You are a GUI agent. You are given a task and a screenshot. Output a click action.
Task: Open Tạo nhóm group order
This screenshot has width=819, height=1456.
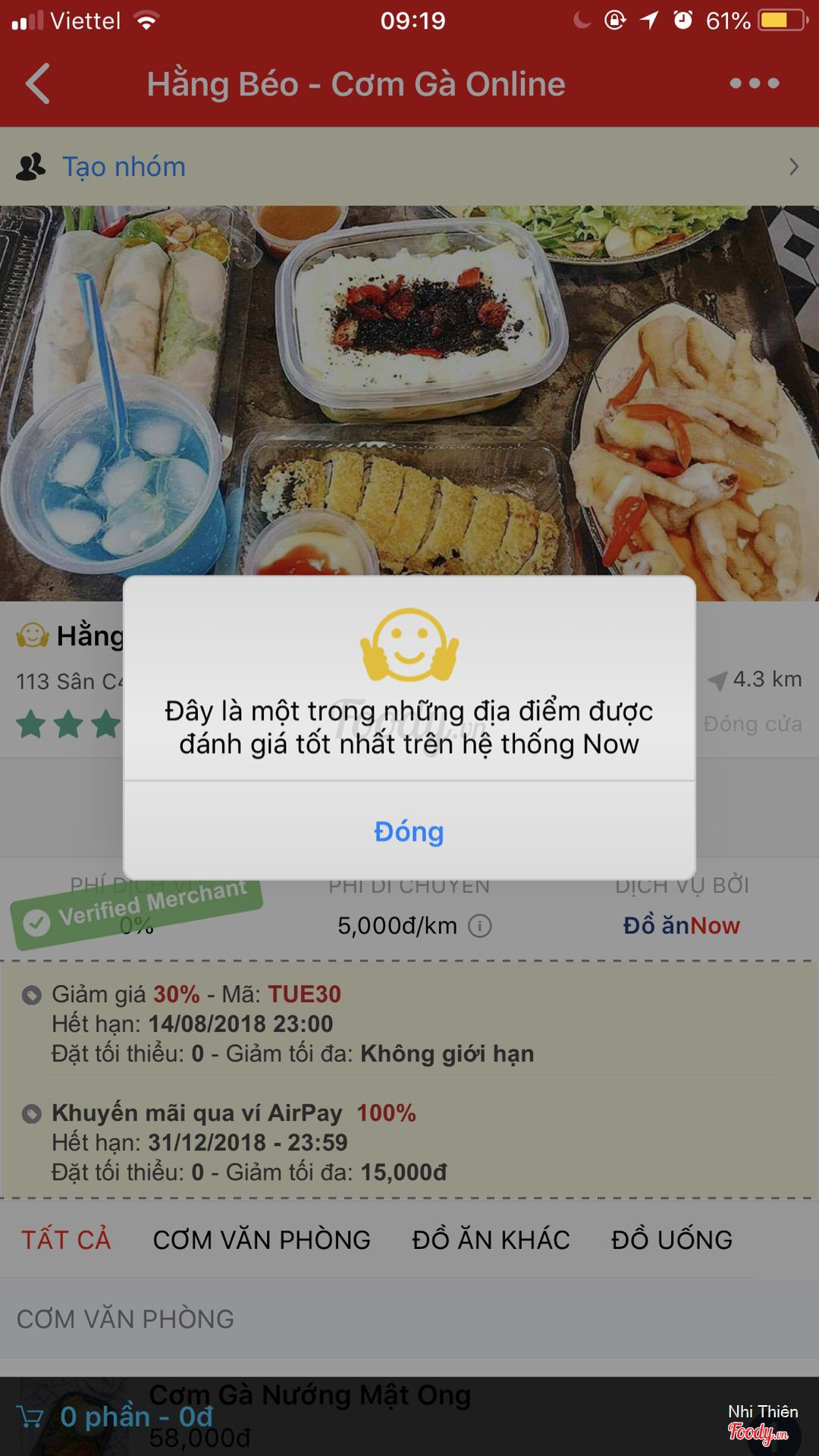coord(124,167)
